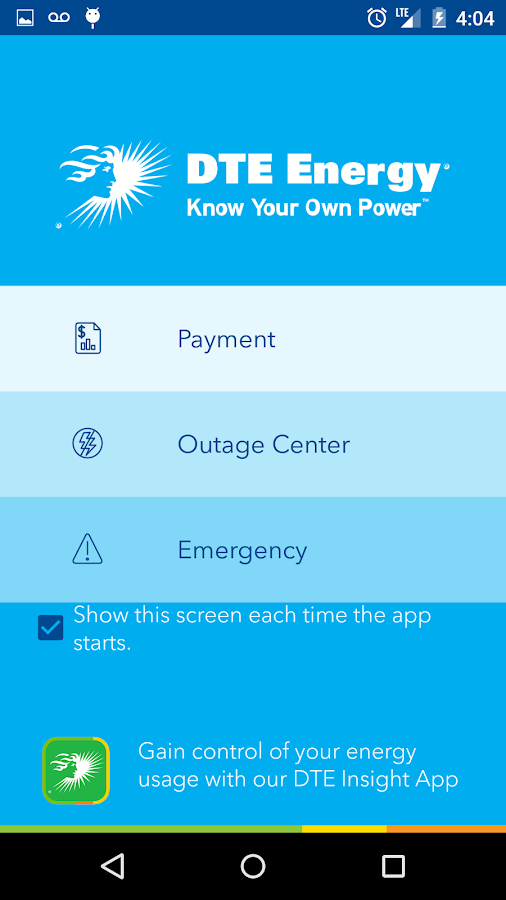Open the Outage Center
This screenshot has height=900, width=506.
click(x=253, y=444)
